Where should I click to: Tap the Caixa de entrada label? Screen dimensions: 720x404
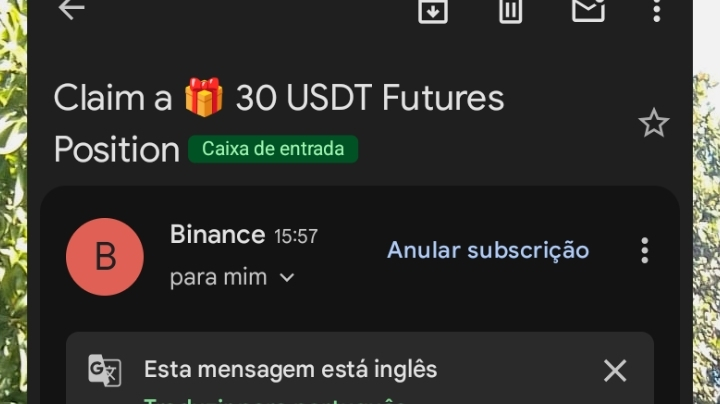point(273,150)
